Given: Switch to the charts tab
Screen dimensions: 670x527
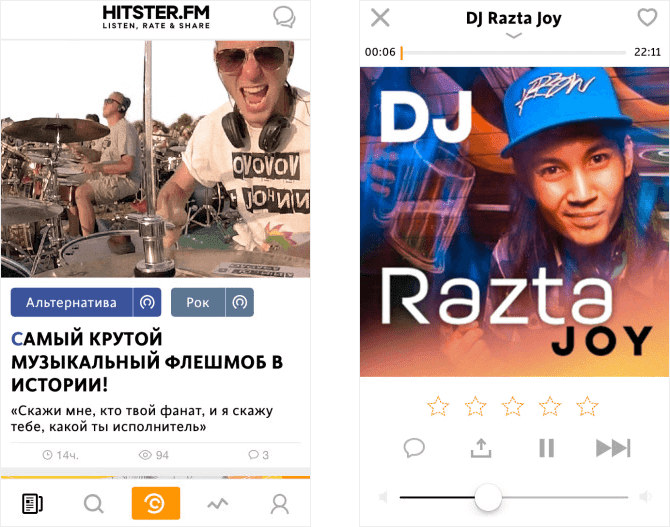Looking at the screenshot, I should (217, 503).
